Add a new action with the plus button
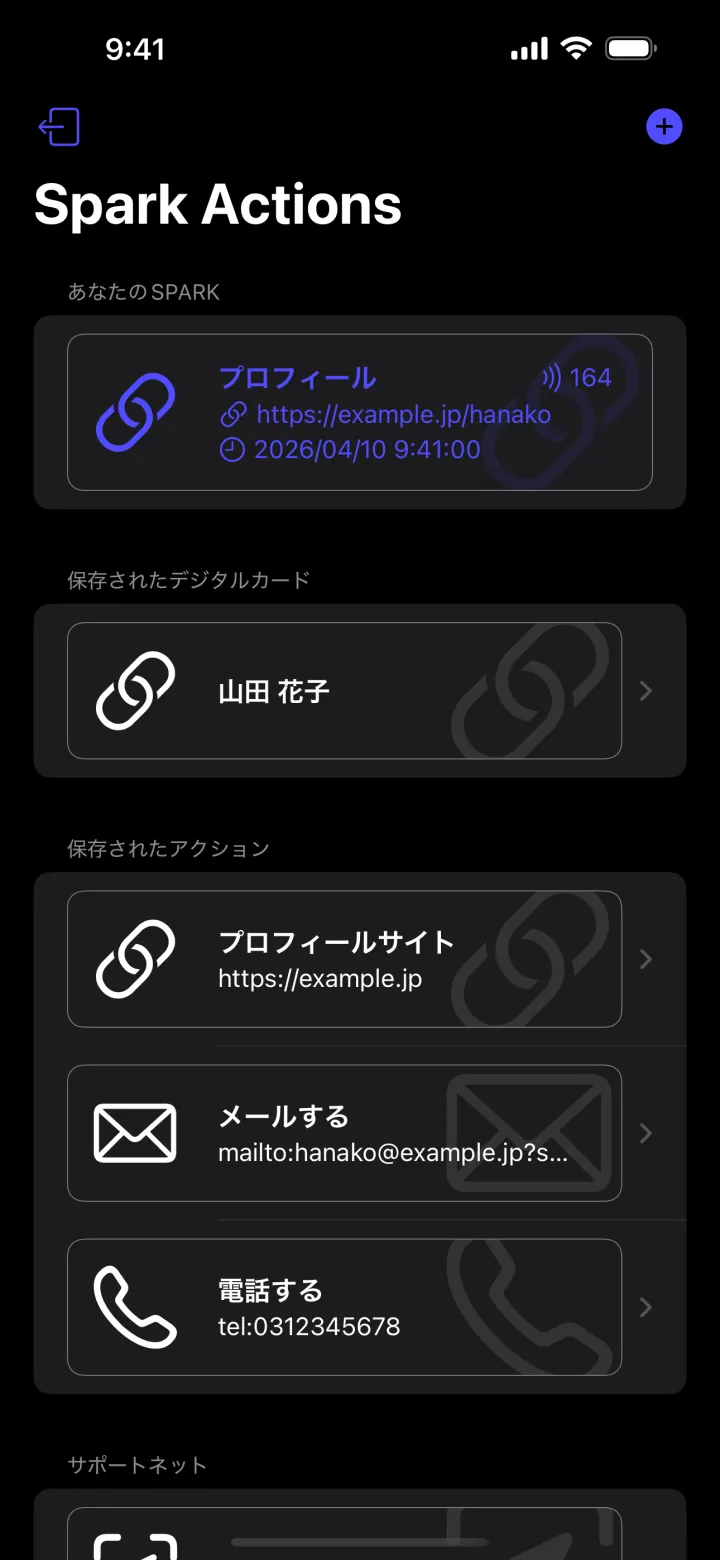Viewport: 720px width, 1560px height. coord(664,127)
